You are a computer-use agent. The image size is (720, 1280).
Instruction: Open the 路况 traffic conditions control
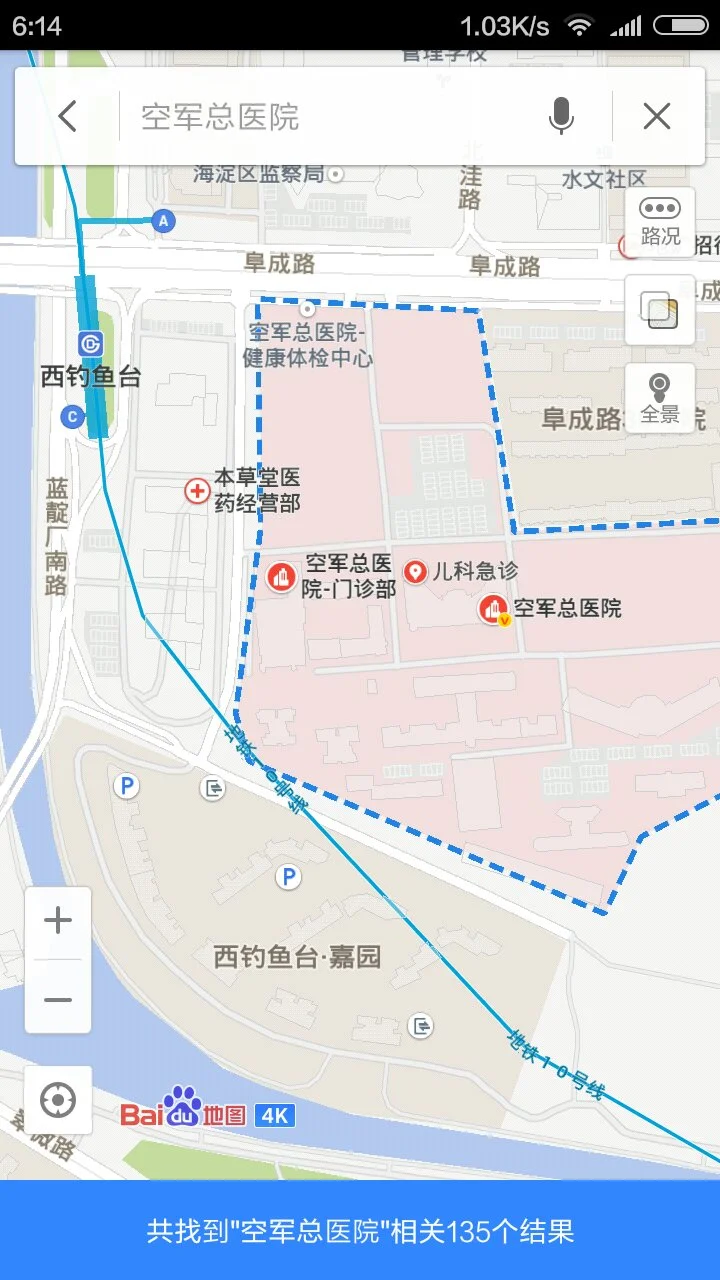[x=658, y=222]
